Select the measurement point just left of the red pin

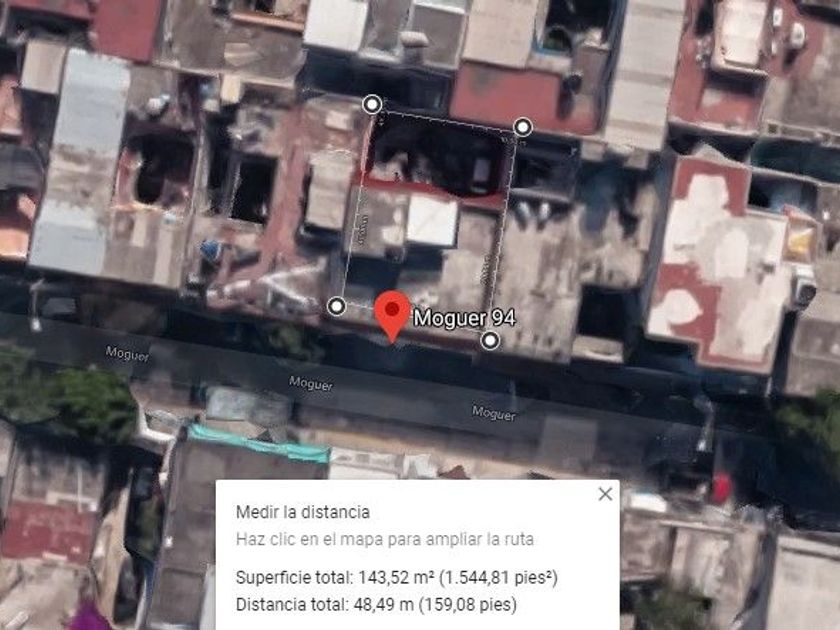pos(336,306)
